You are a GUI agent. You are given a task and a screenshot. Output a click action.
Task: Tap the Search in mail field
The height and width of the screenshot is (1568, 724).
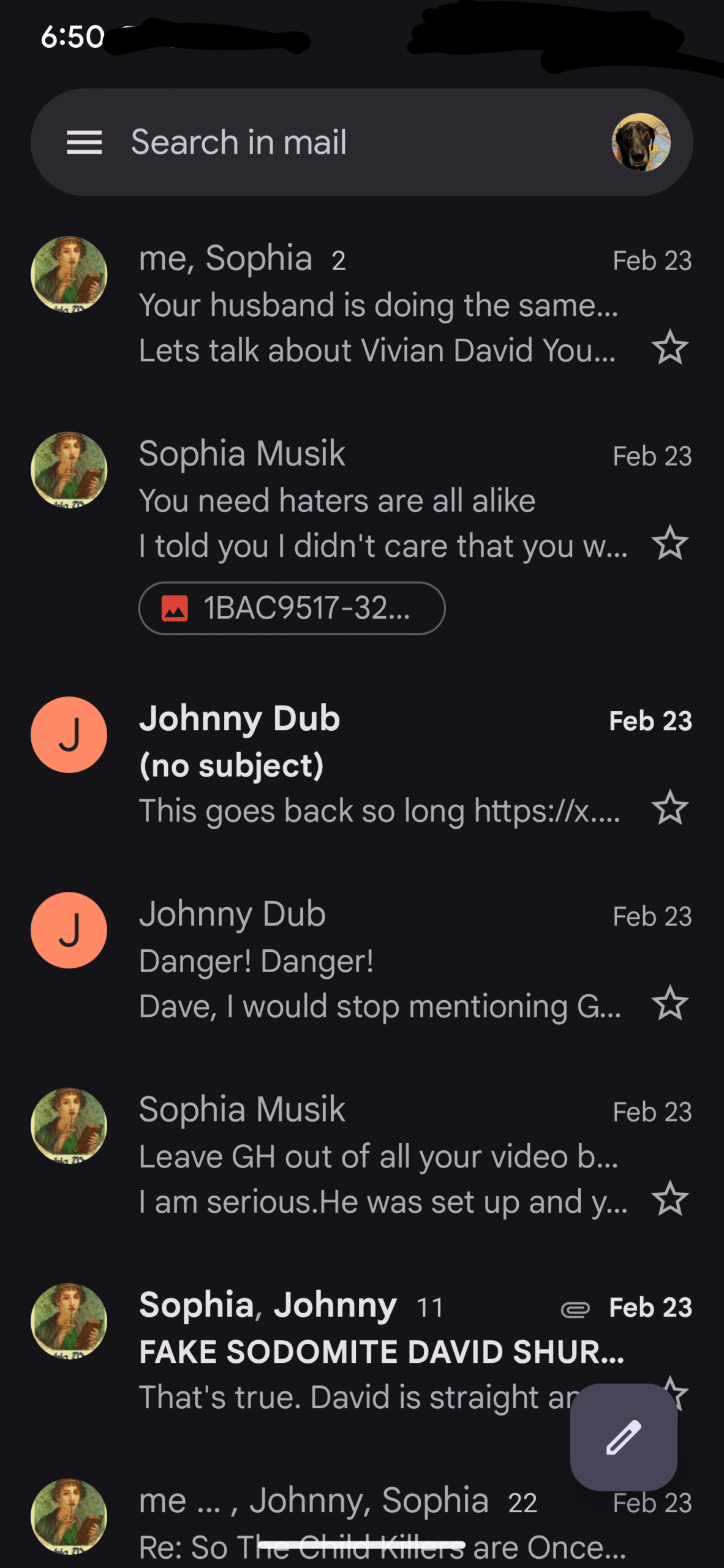pyautogui.click(x=361, y=142)
